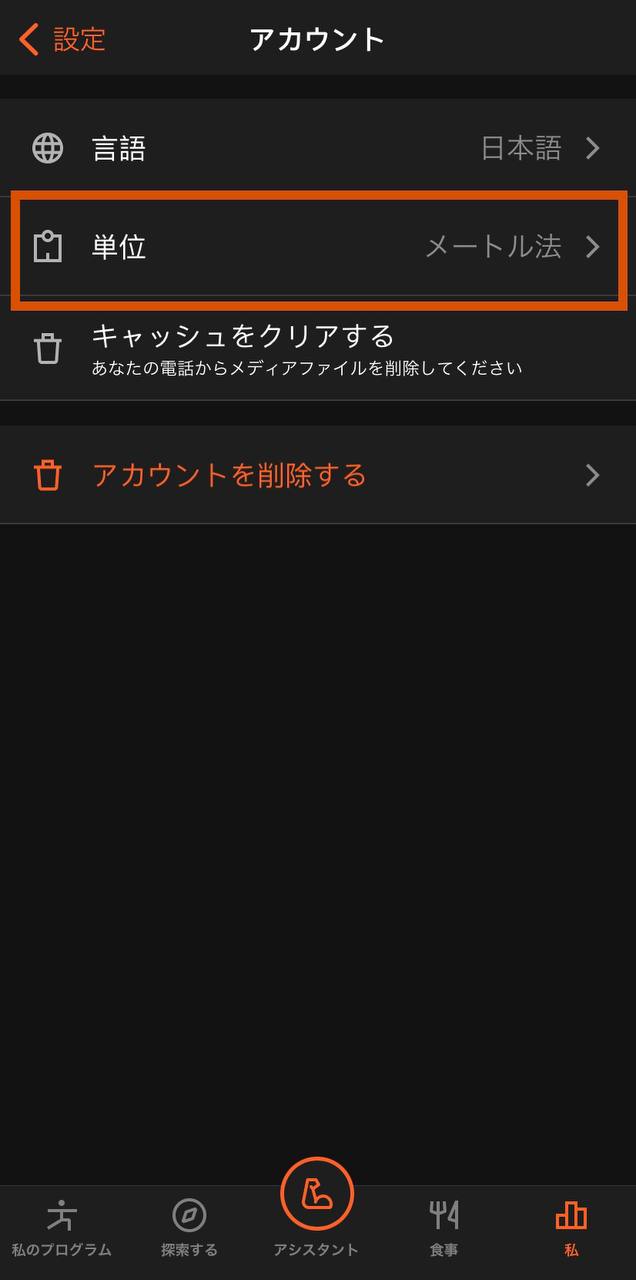Open the アシスタント tab
Viewport: 636px width, 1280px height.
317,1205
